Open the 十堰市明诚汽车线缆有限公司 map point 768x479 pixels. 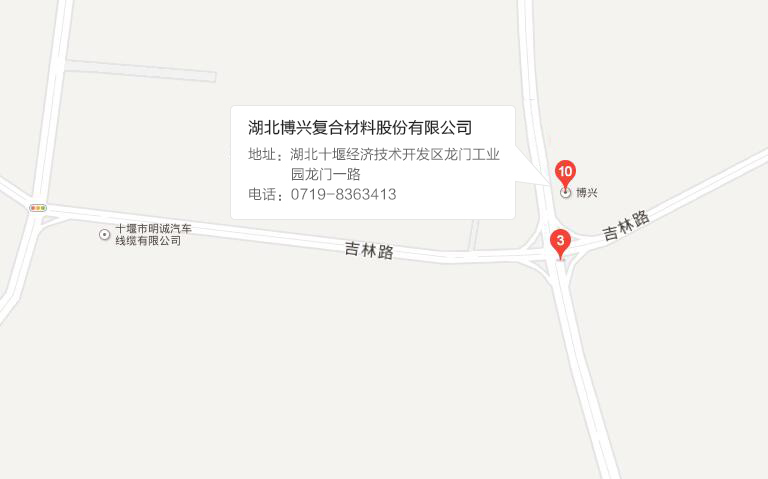pyautogui.click(x=105, y=234)
